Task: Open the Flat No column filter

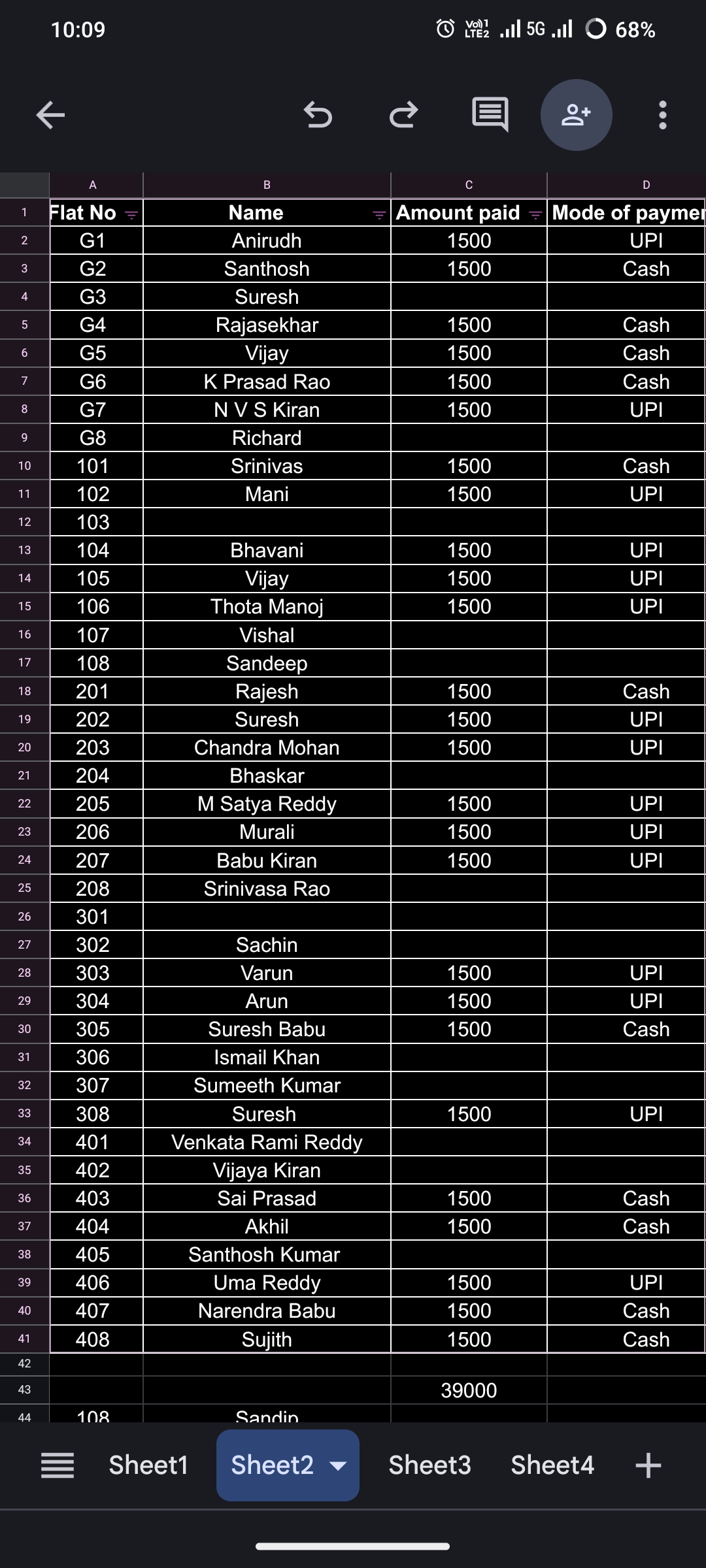Action: point(131,215)
